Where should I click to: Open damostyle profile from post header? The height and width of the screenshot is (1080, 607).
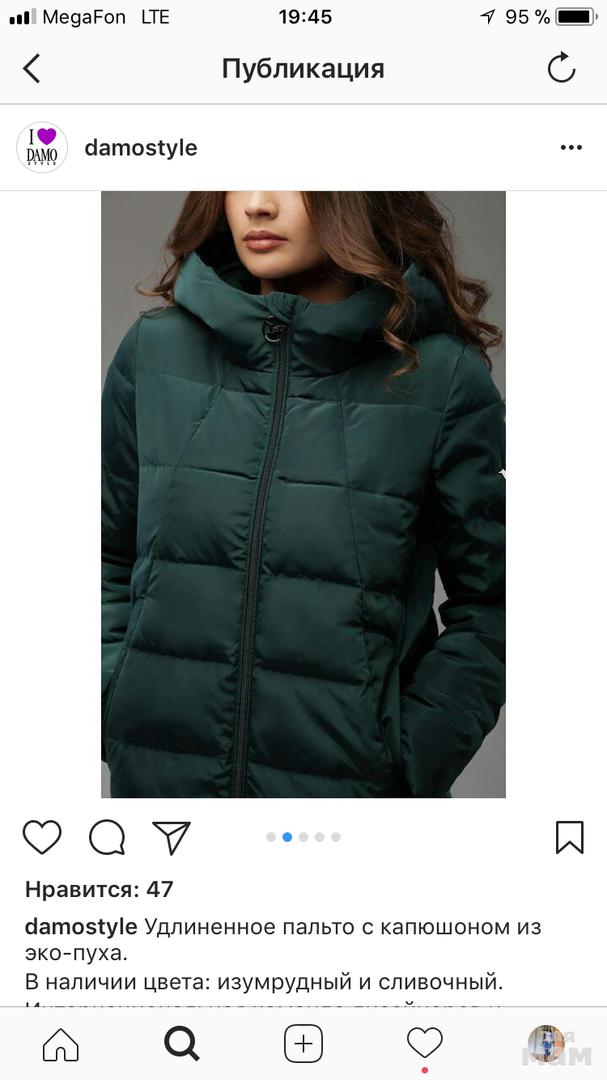point(141,148)
